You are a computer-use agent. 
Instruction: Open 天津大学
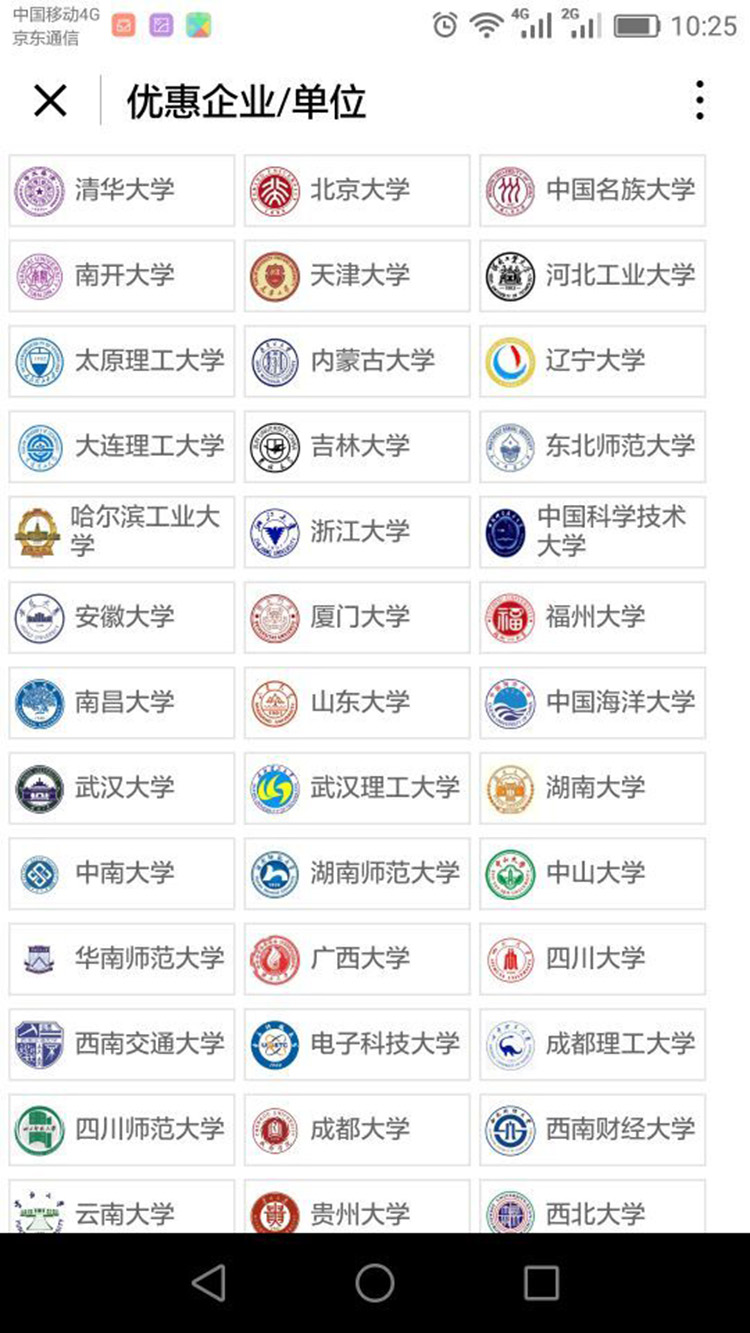click(x=357, y=275)
